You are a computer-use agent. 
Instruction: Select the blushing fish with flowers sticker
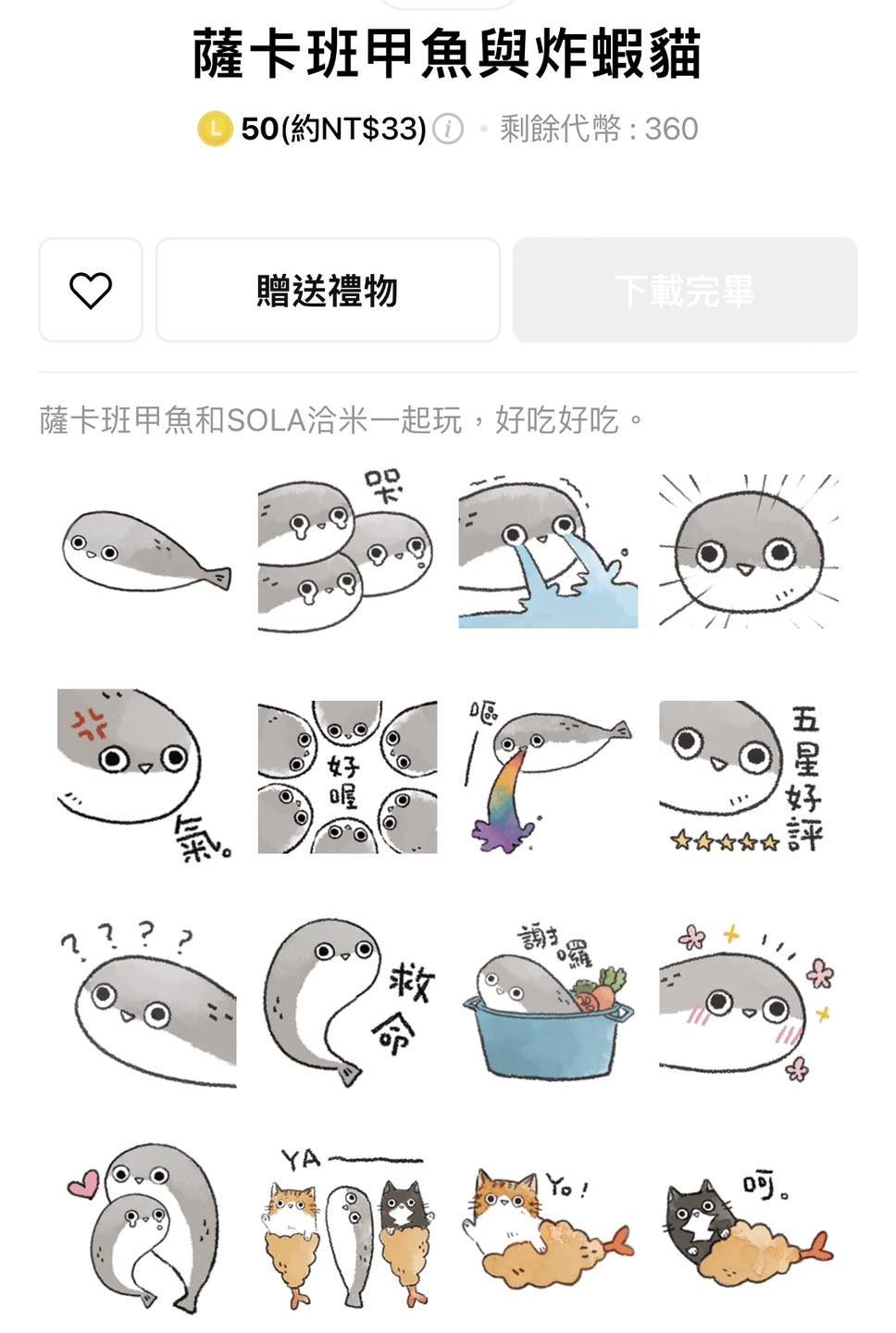pyautogui.click(x=748, y=1002)
